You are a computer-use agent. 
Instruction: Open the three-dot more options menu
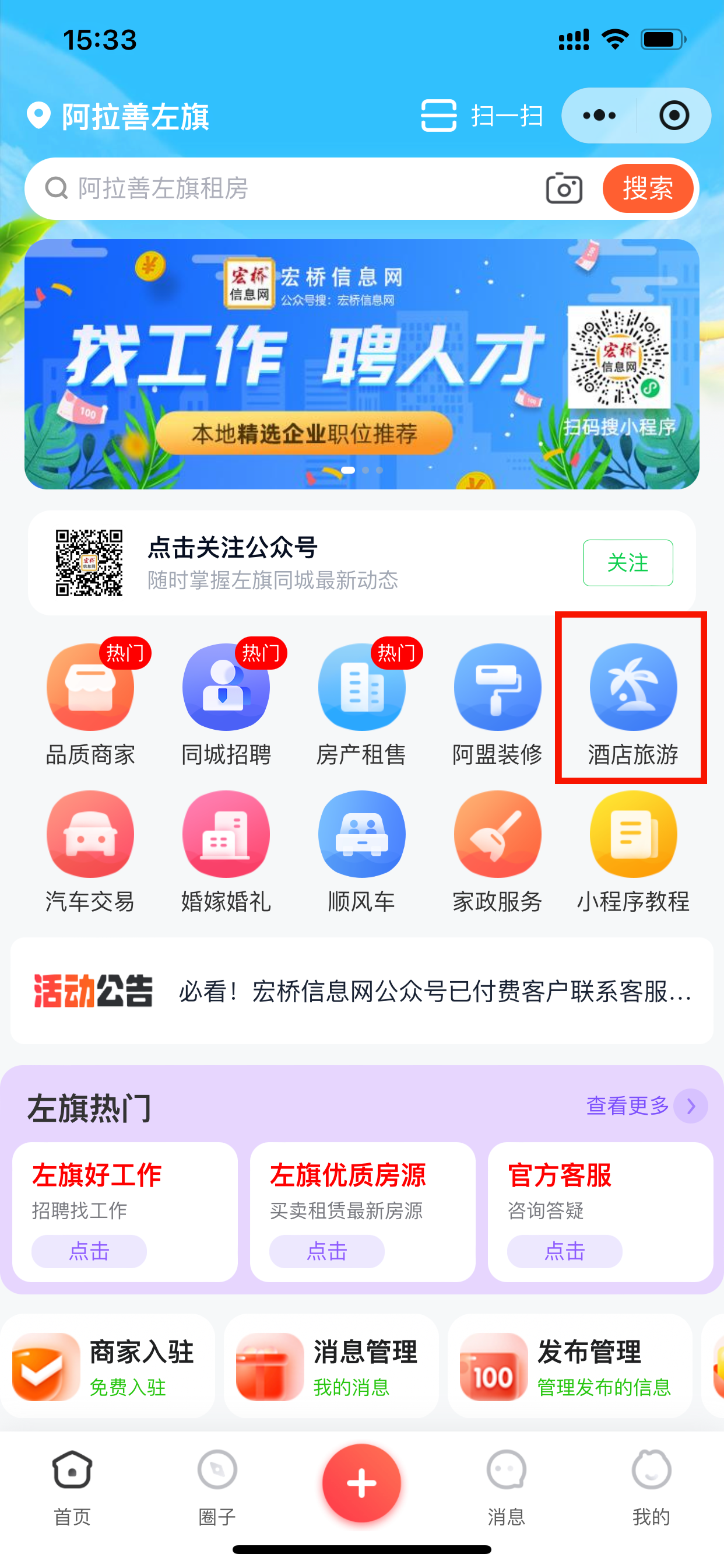point(598,116)
